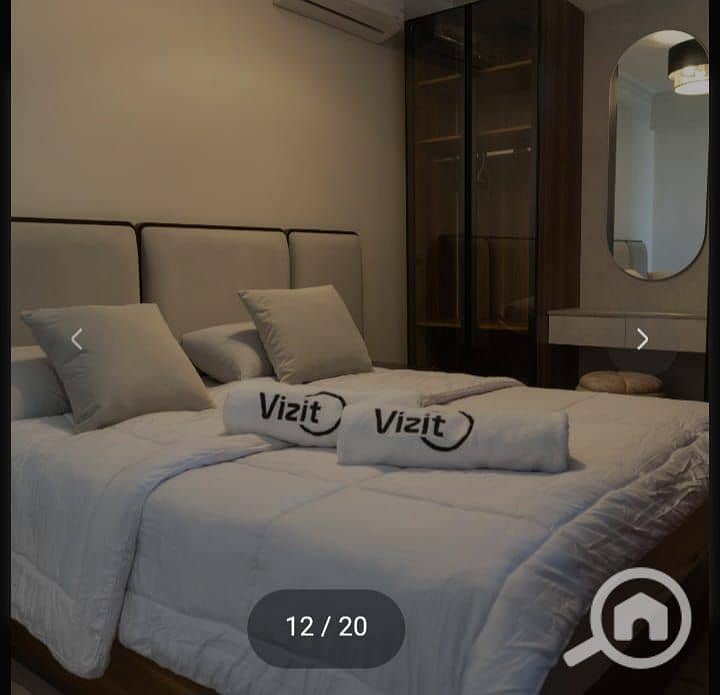Show the next photo

(x=642, y=340)
